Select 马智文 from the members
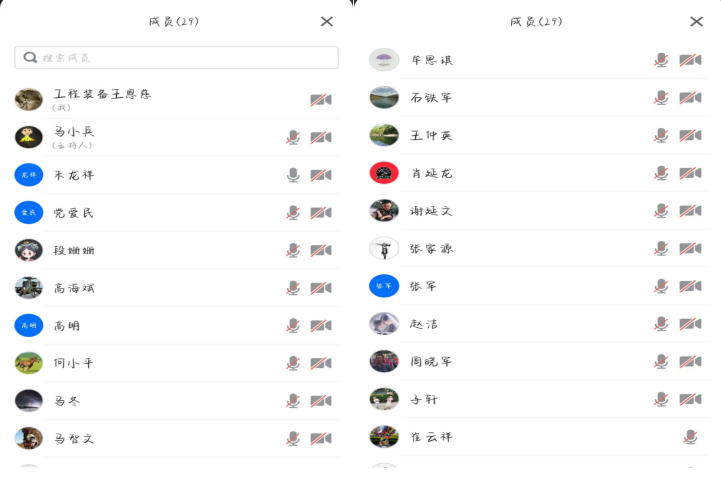This screenshot has width=721, height=477. pos(74,438)
